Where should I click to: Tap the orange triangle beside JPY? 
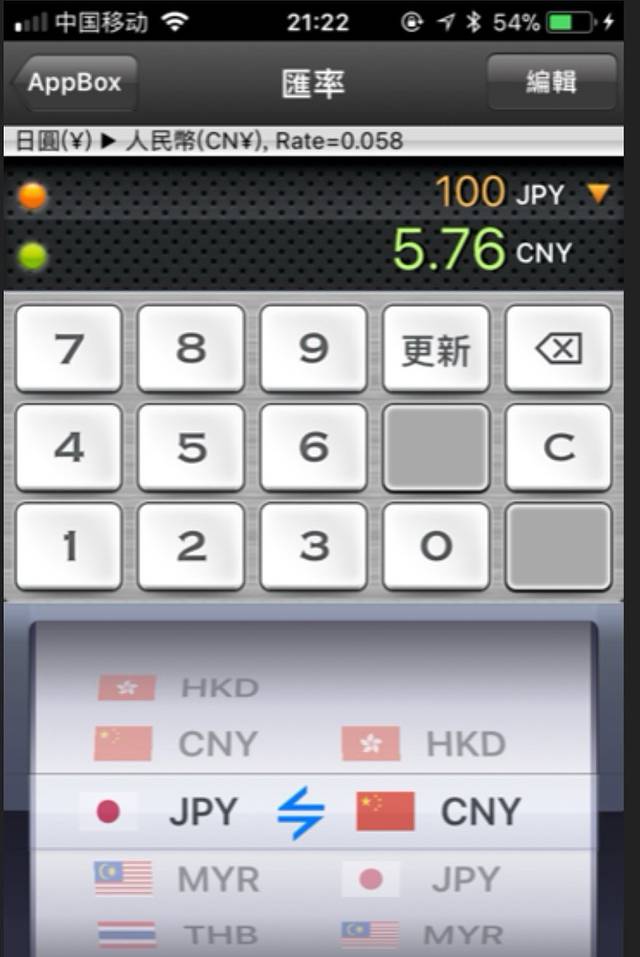pyautogui.click(x=598, y=194)
